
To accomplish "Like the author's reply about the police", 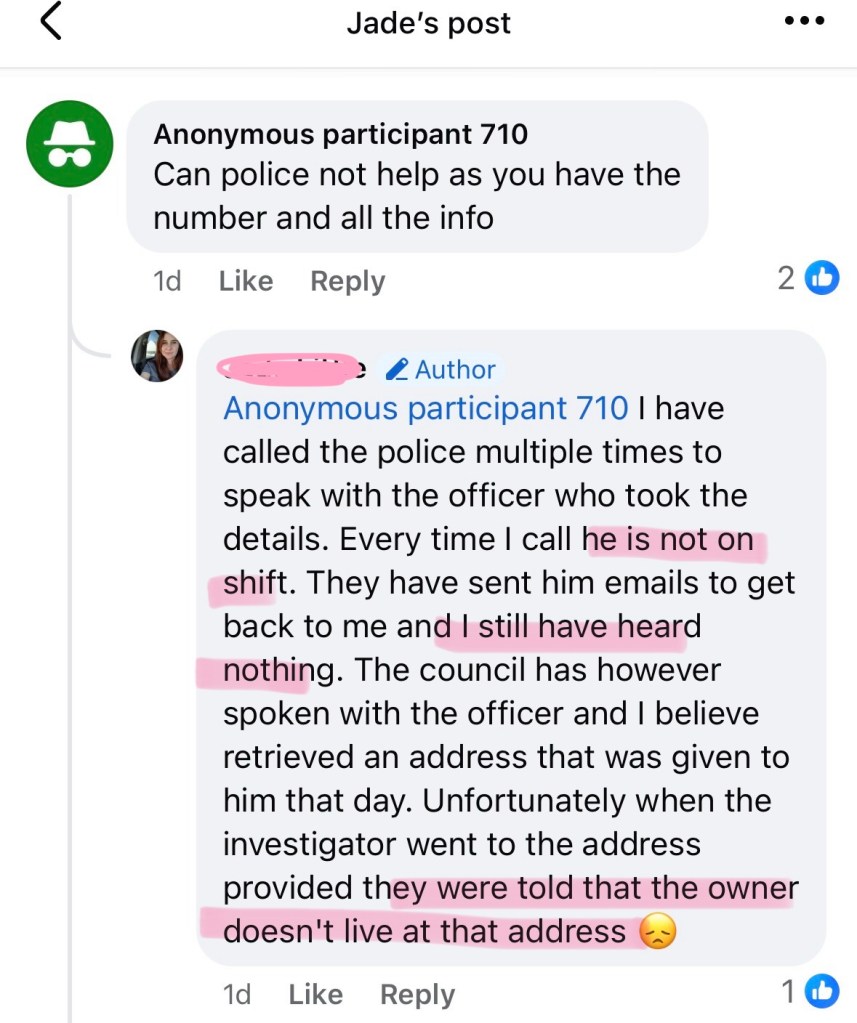I will 315,994.
